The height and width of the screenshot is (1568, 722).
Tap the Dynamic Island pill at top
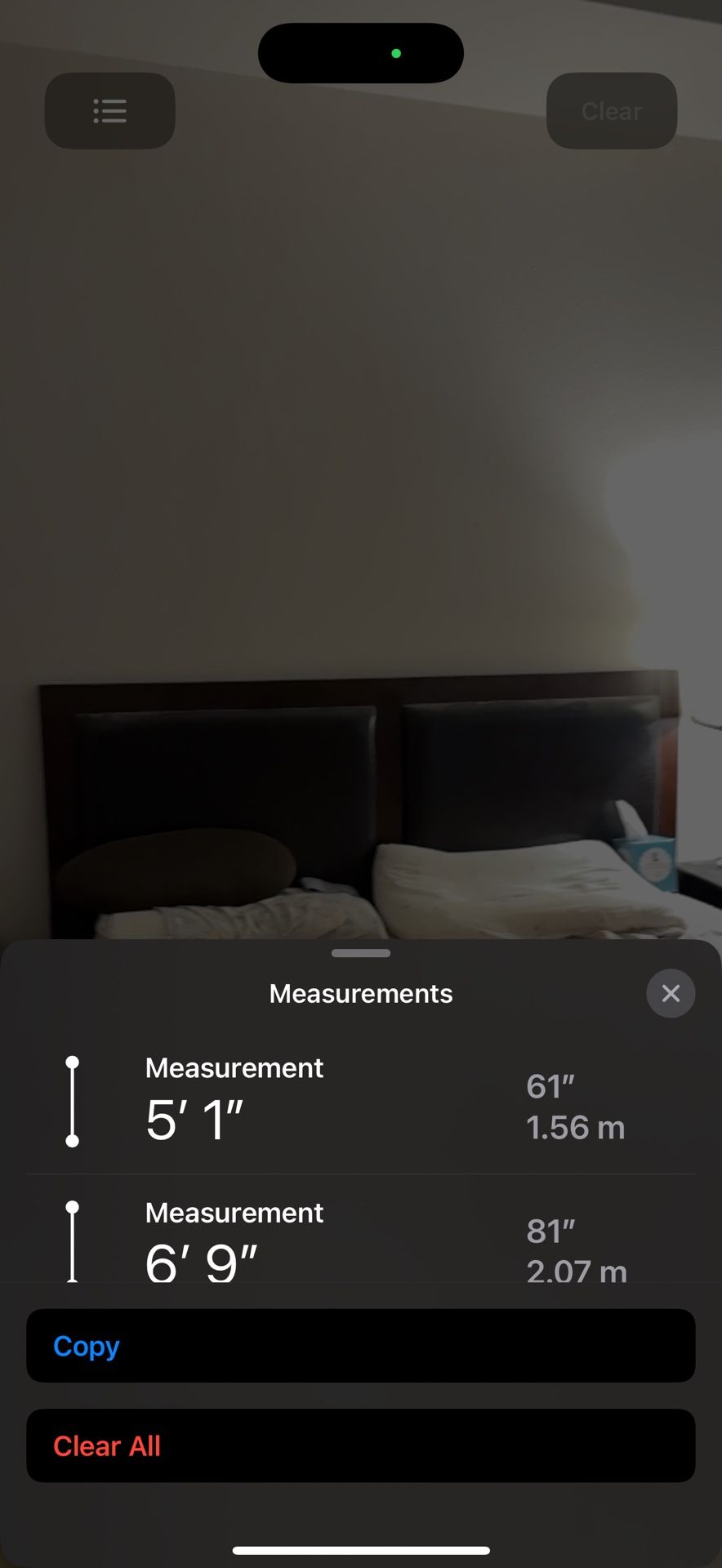coord(360,52)
